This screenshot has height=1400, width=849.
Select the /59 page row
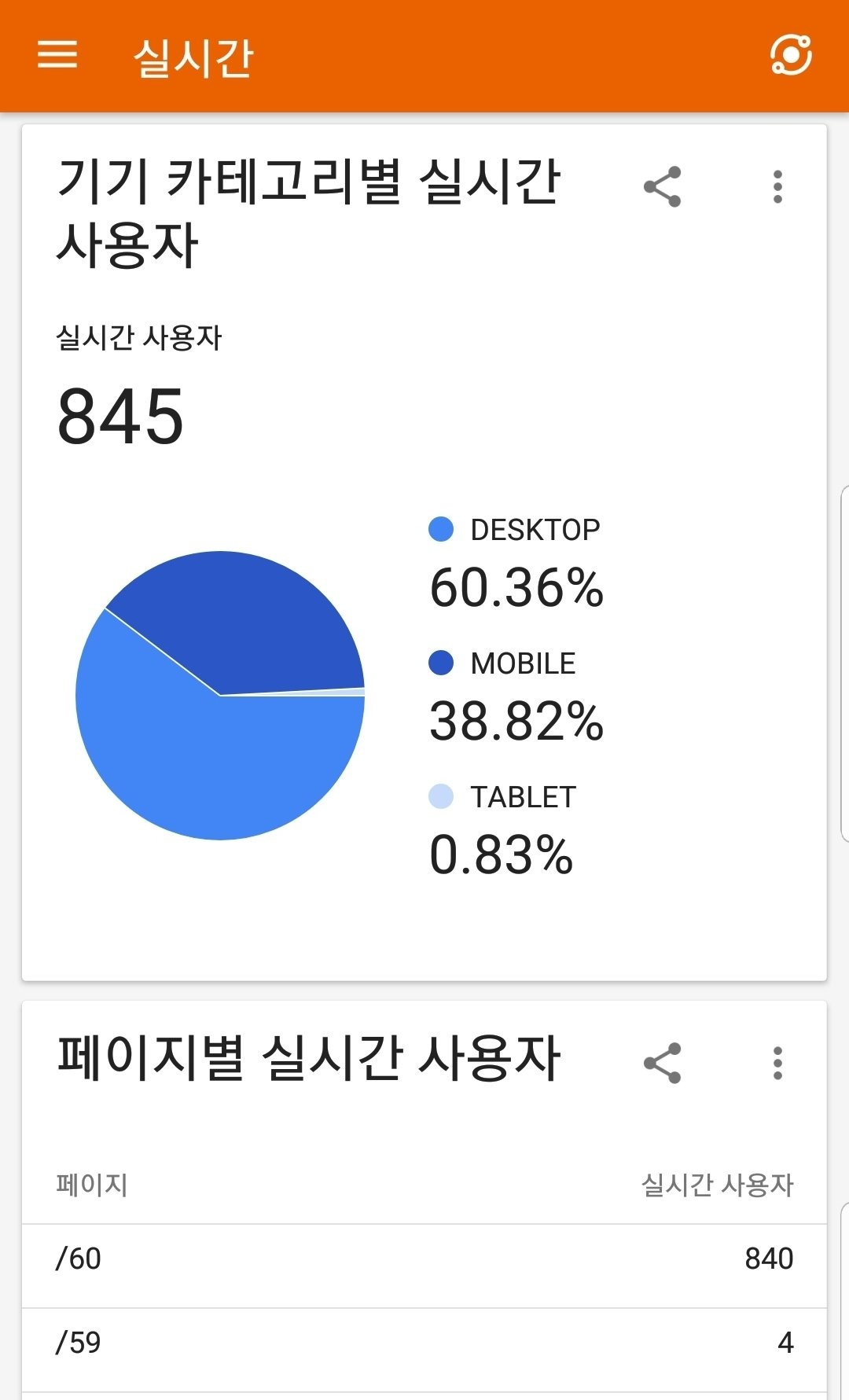tap(424, 1343)
